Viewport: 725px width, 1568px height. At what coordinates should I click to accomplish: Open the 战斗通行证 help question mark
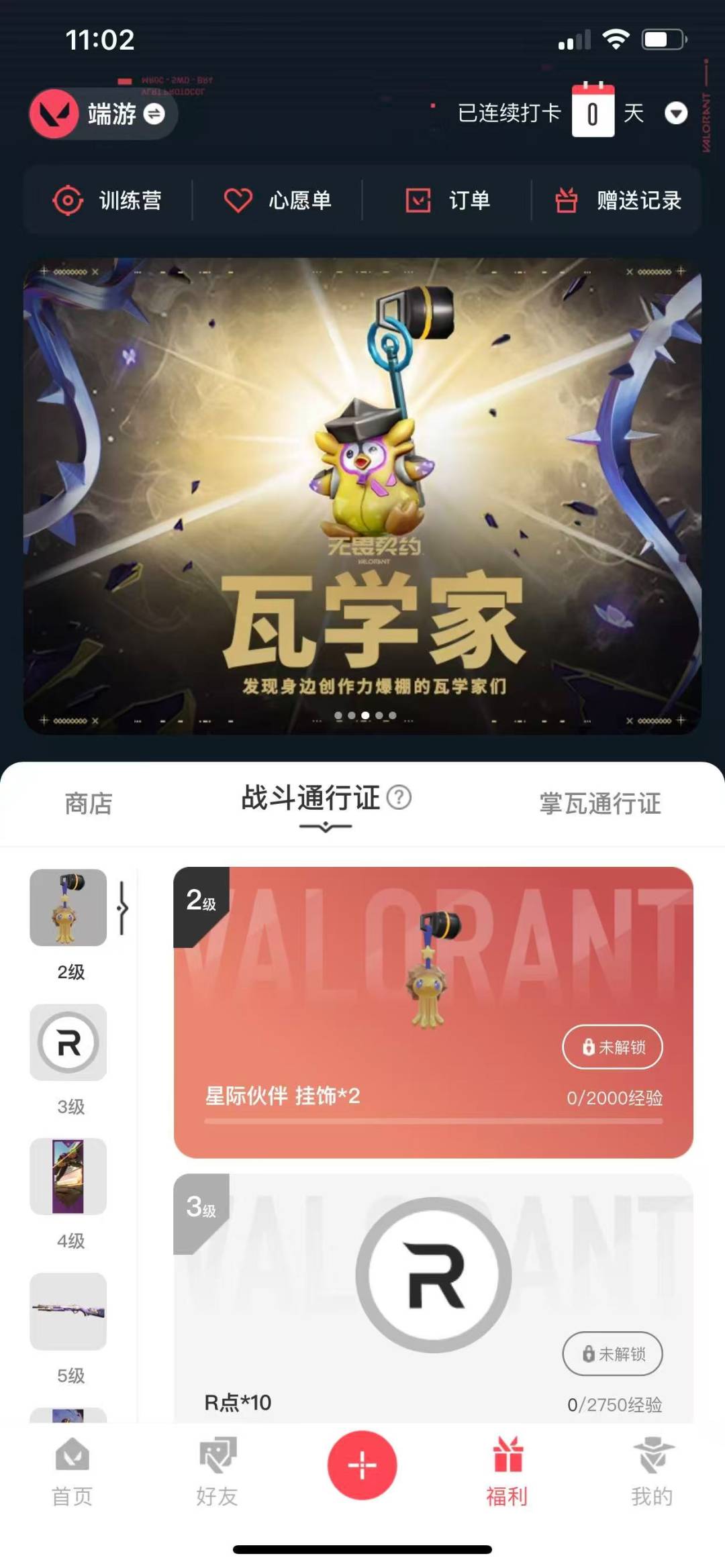point(399,798)
